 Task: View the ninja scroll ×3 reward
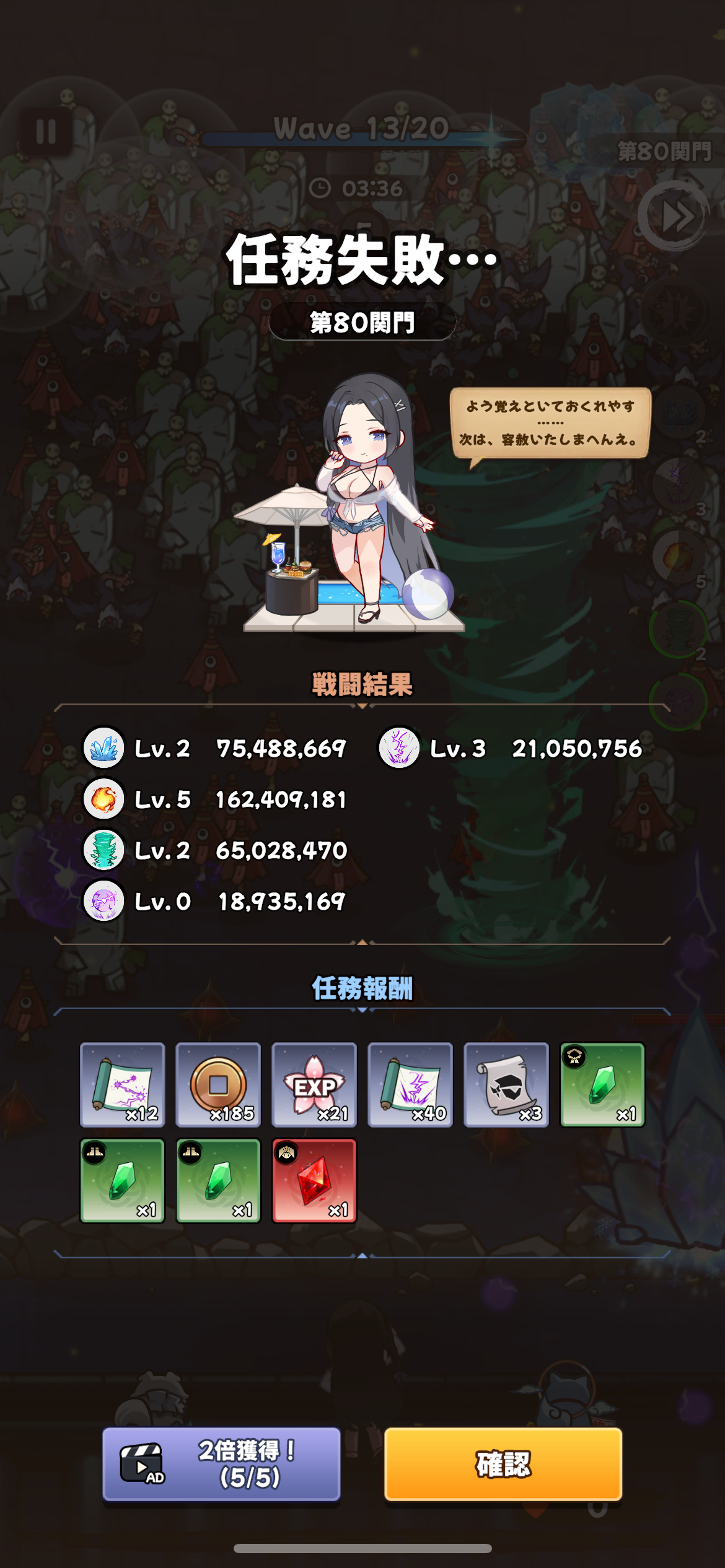click(506, 1084)
